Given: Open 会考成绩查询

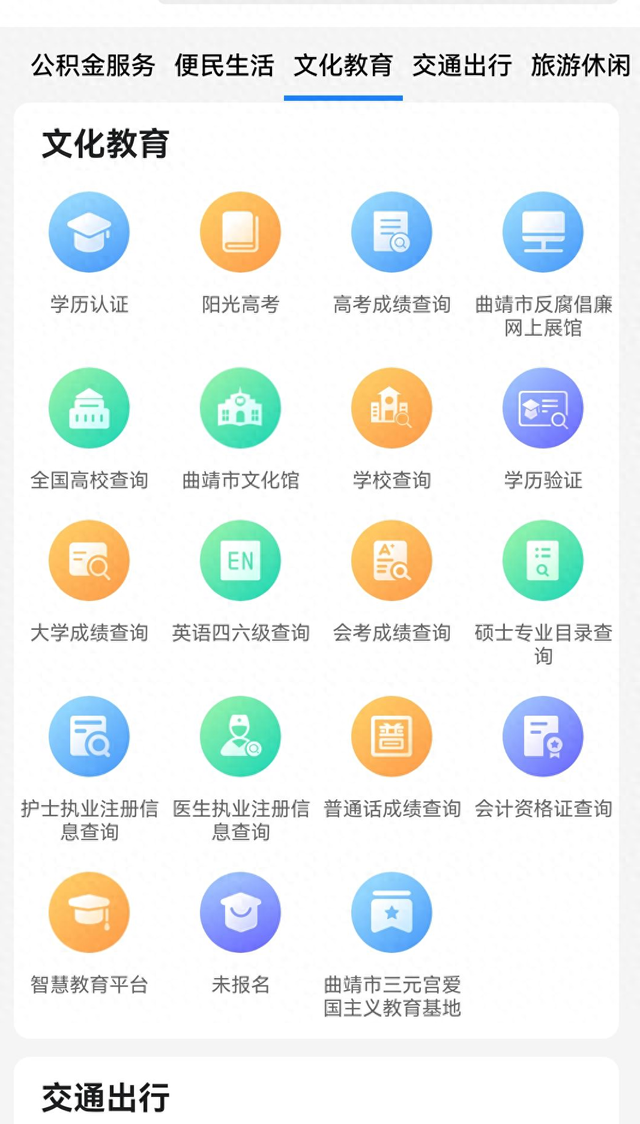Looking at the screenshot, I should click(391, 561).
